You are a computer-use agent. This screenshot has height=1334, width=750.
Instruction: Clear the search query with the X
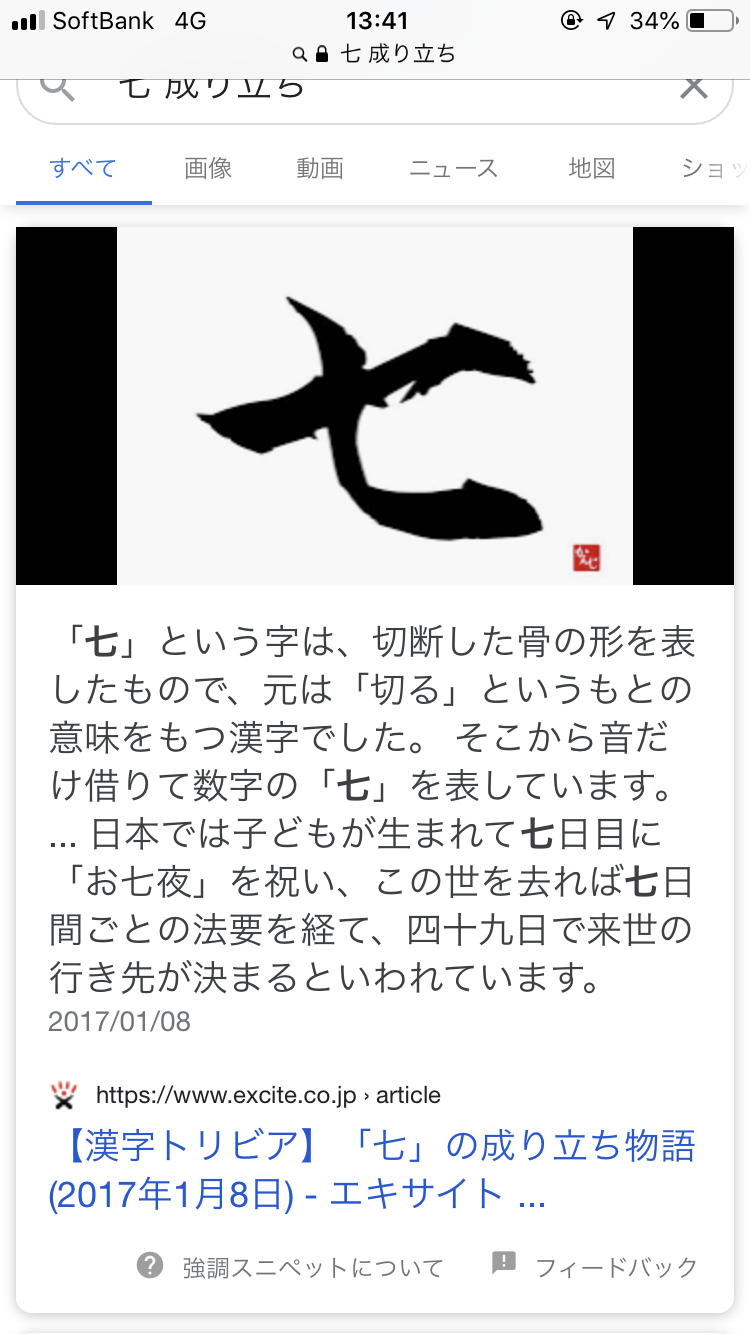[x=693, y=87]
